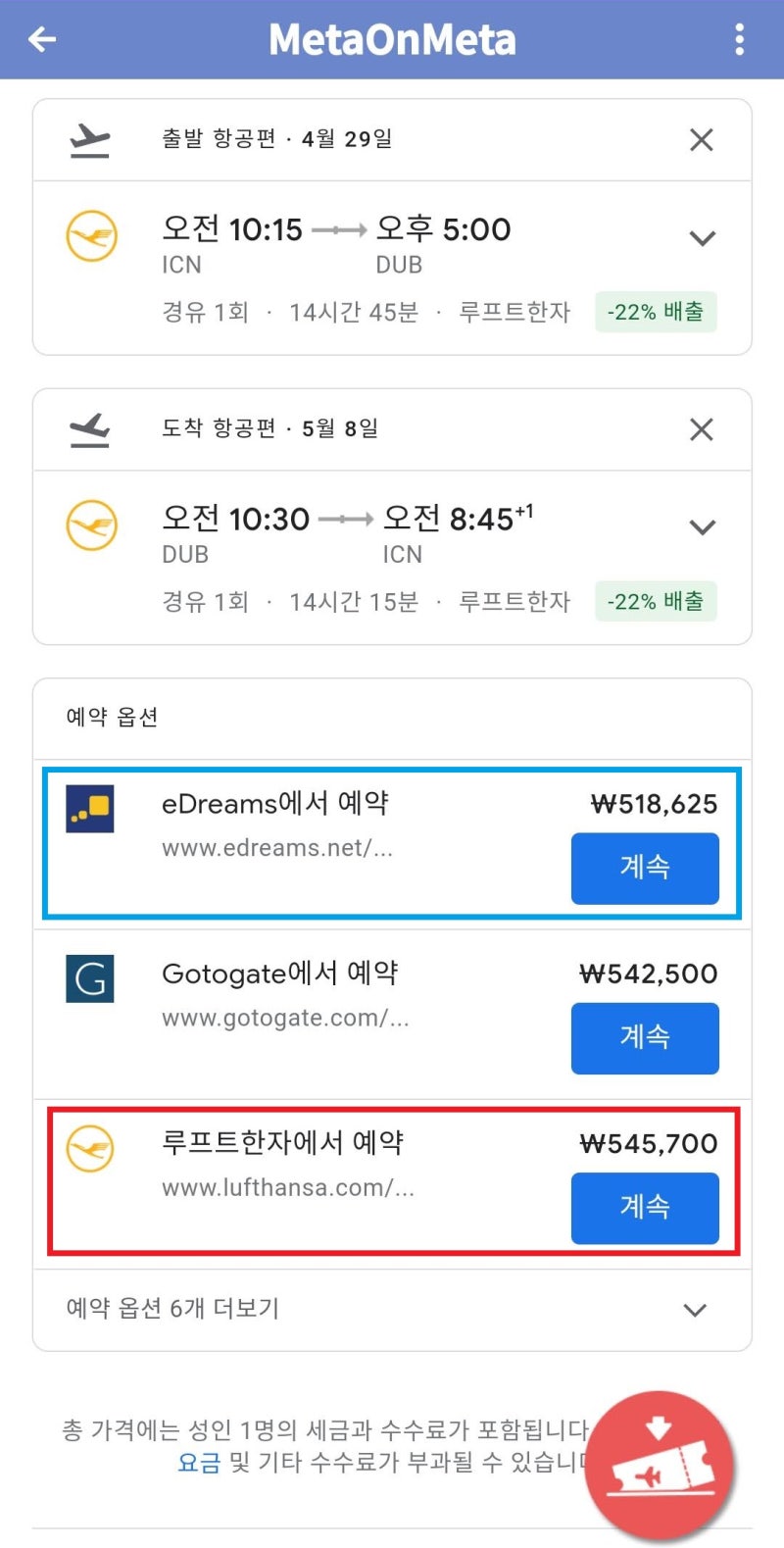Click 계속 on the eDreams booking option
This screenshot has height=1548, width=784.
[645, 868]
